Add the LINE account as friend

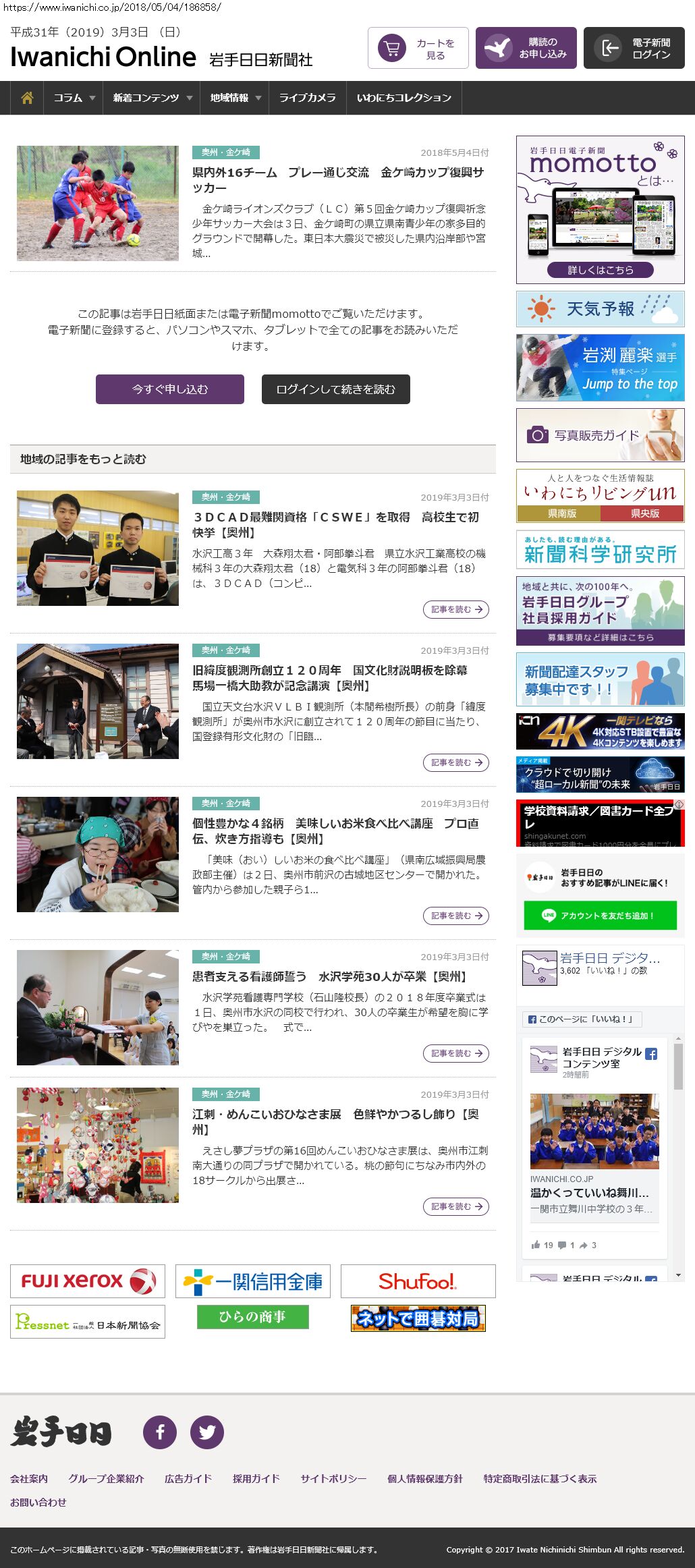tap(601, 916)
